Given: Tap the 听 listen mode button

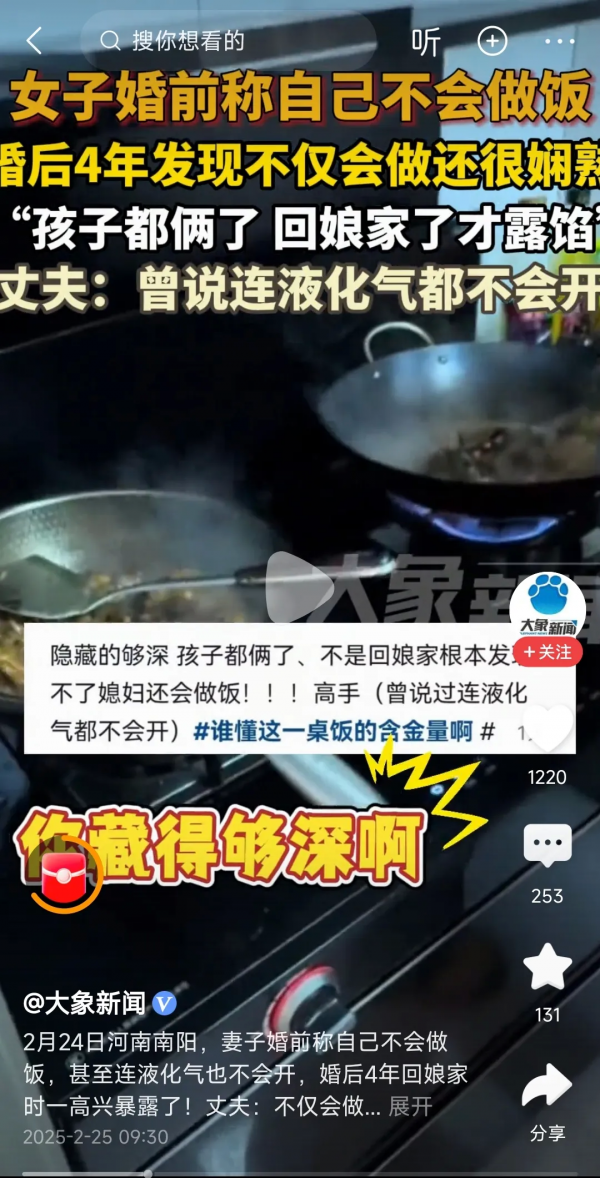Looking at the screenshot, I should (x=426, y=41).
